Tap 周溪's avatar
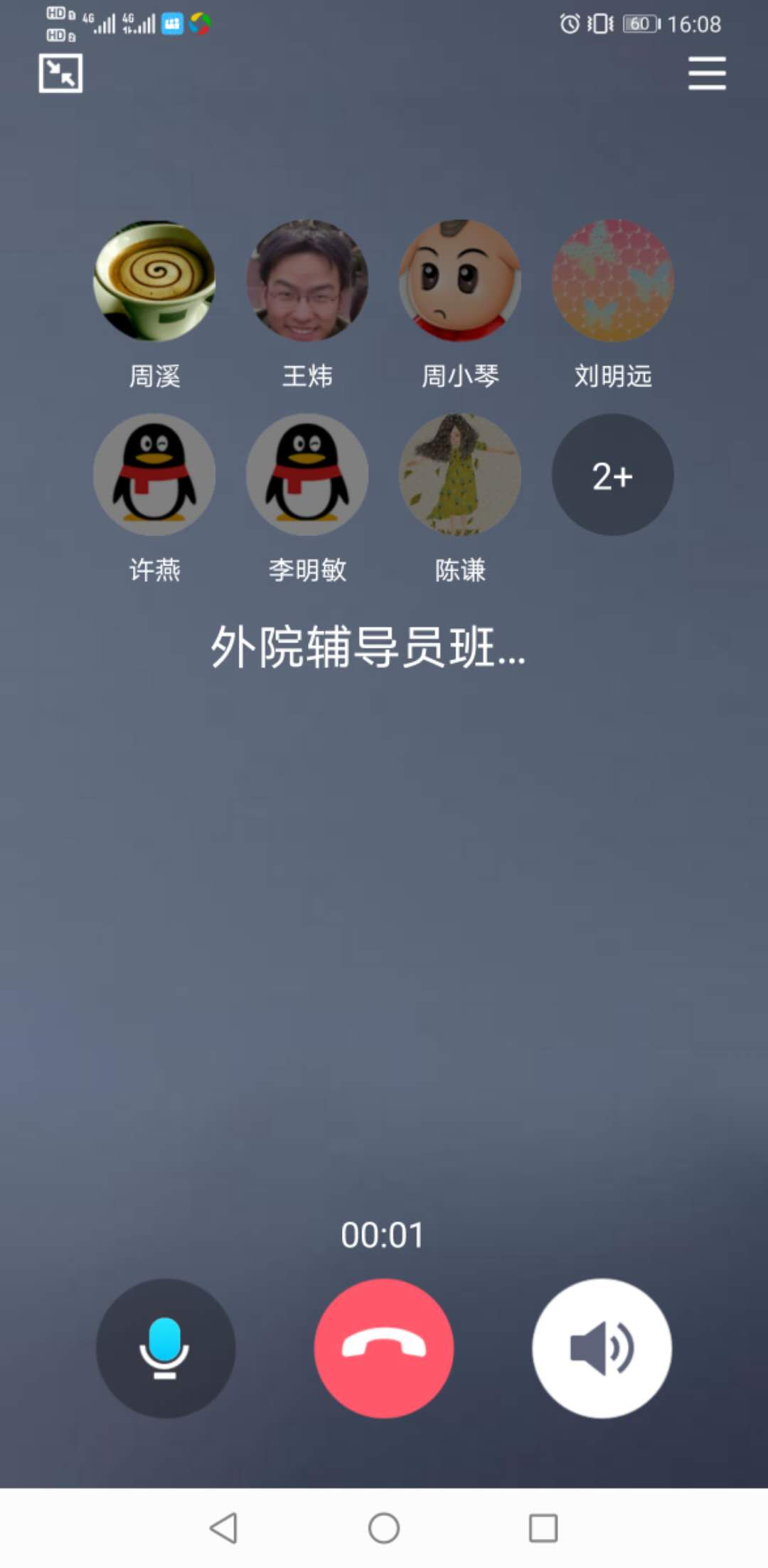Screen dimensions: 768x1568 click(154, 280)
